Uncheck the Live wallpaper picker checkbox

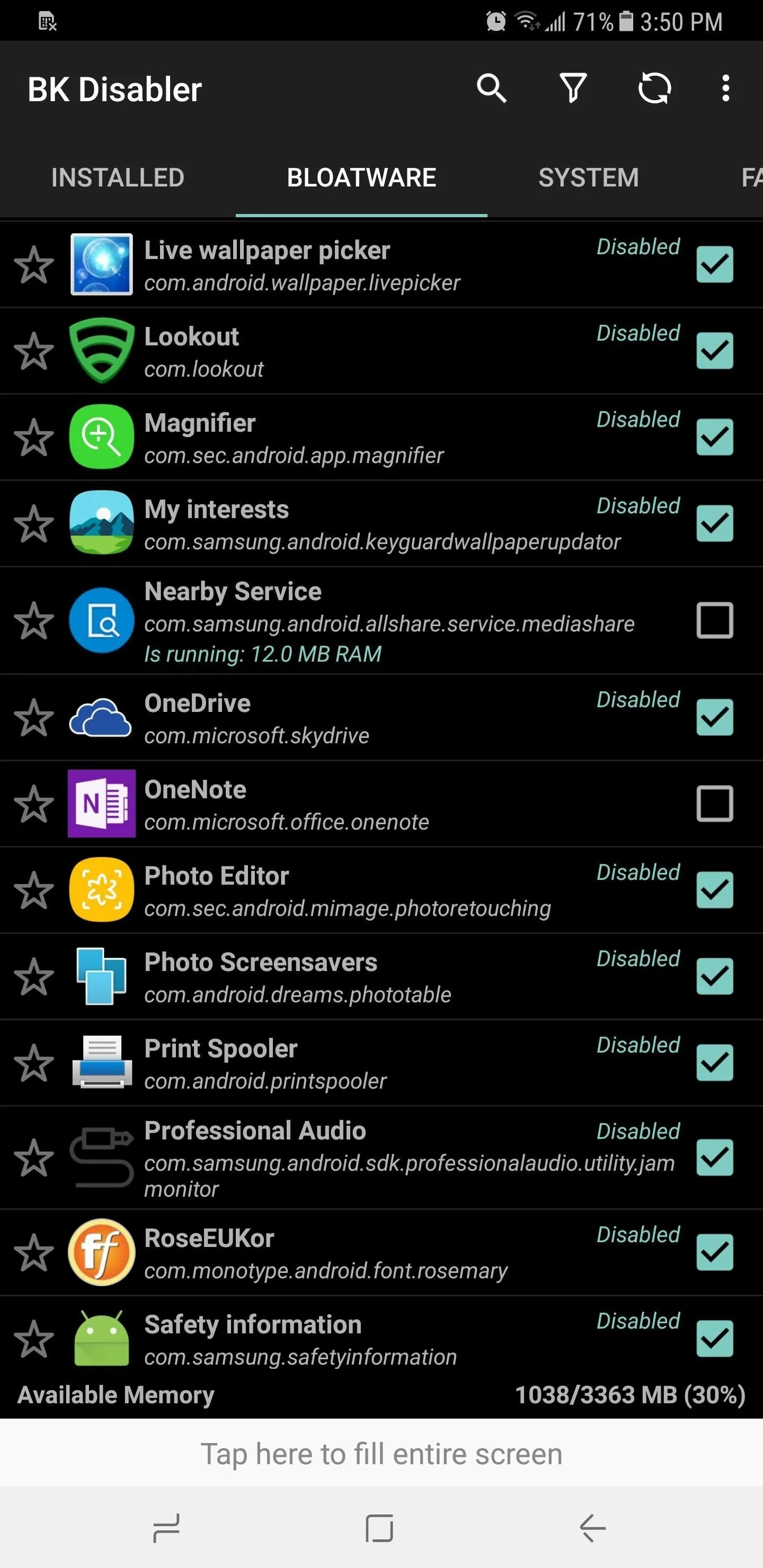point(714,265)
